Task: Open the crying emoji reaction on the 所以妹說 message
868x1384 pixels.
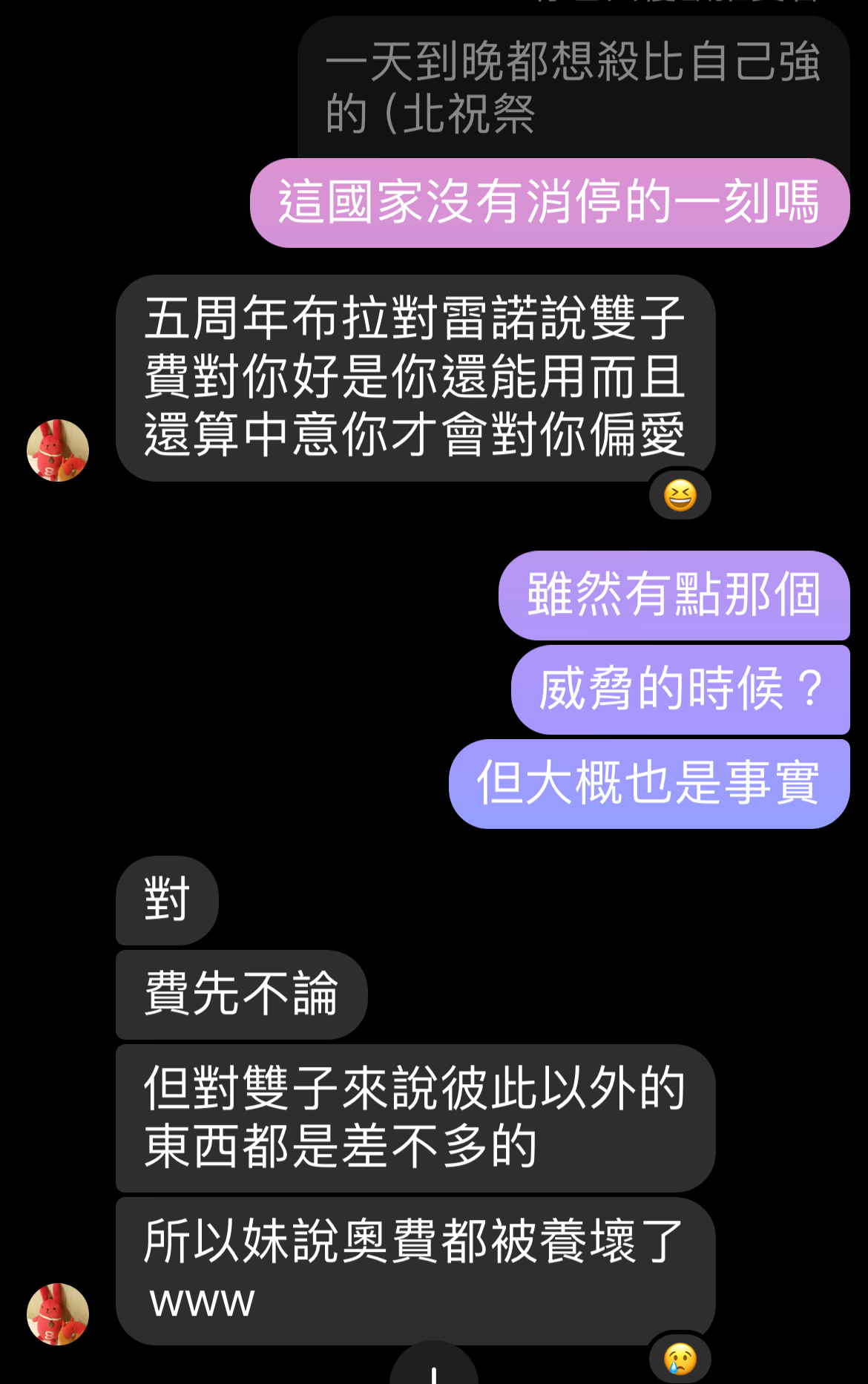Action: pyautogui.click(x=680, y=1359)
